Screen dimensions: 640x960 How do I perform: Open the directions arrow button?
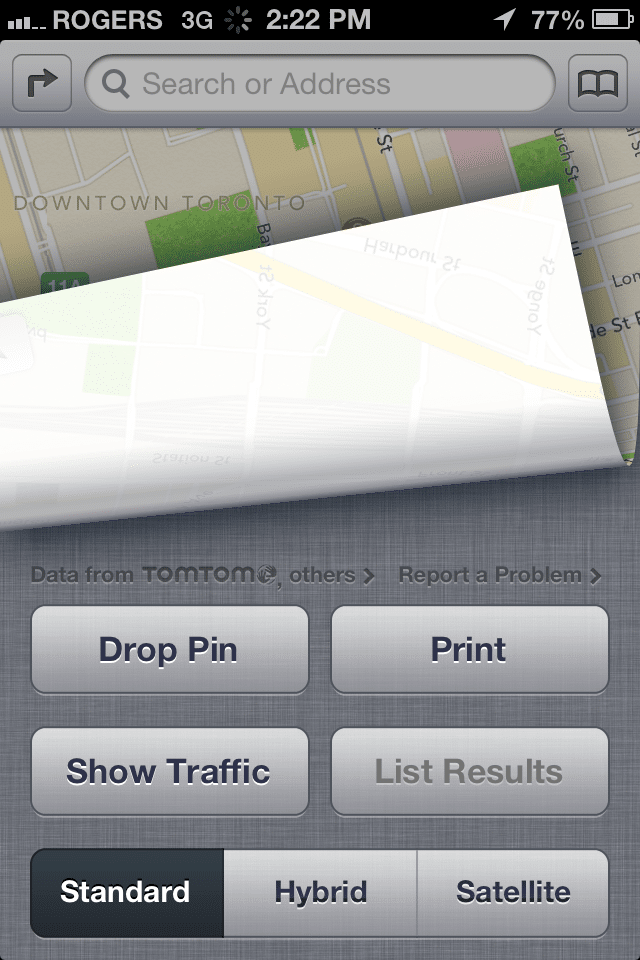point(42,84)
